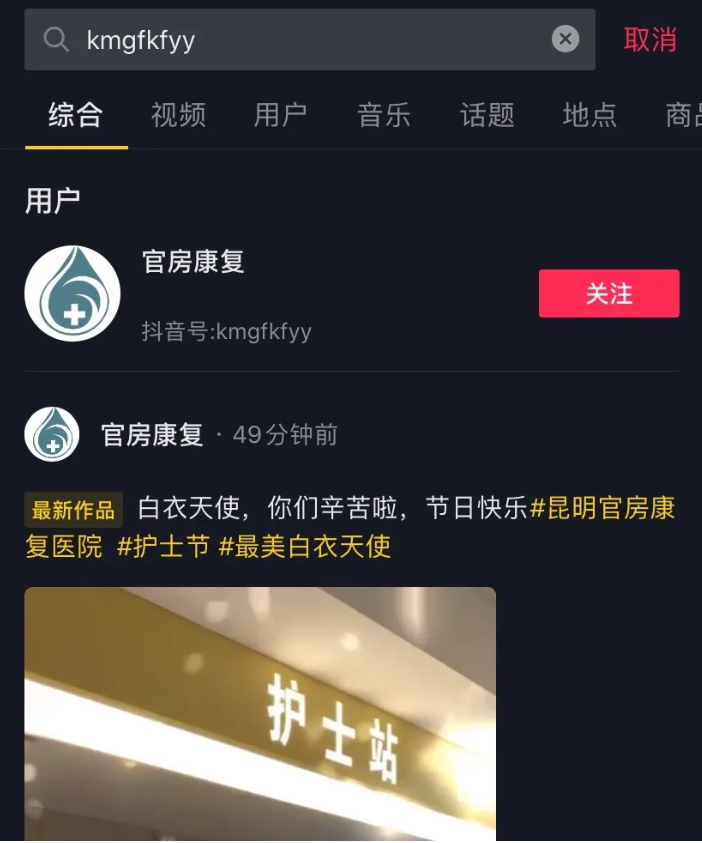Viewport: 702px width, 843px height.
Task: Open the 官房康复 avatar above the 49分钟前 post
Action: click(x=52, y=434)
